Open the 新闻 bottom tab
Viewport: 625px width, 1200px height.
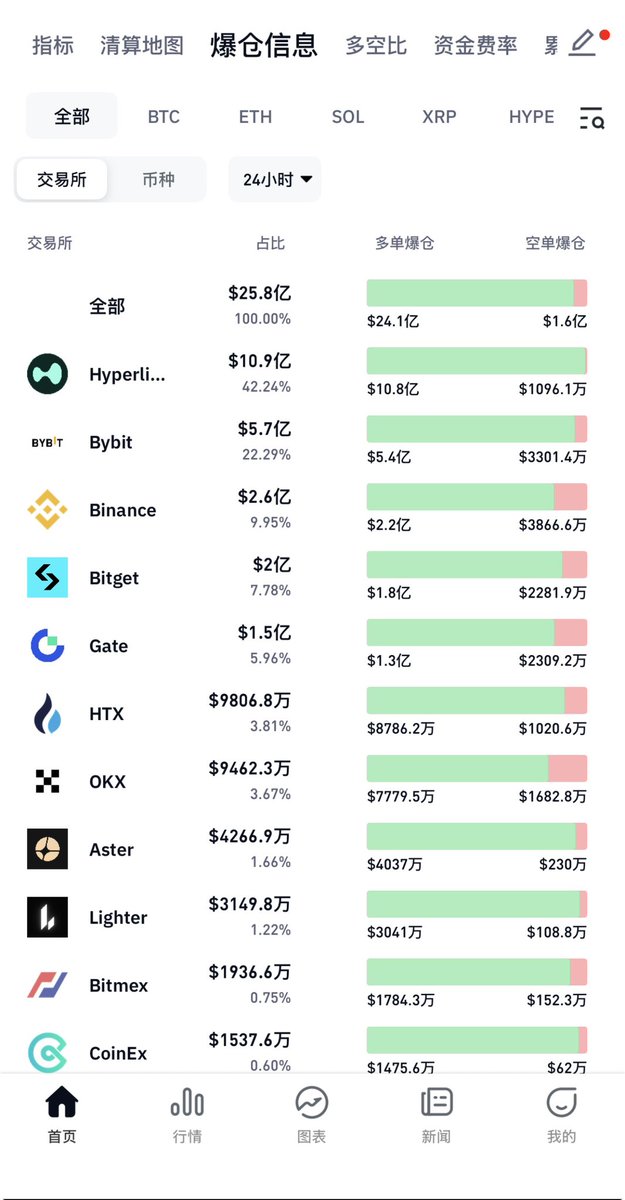pyautogui.click(x=436, y=1115)
